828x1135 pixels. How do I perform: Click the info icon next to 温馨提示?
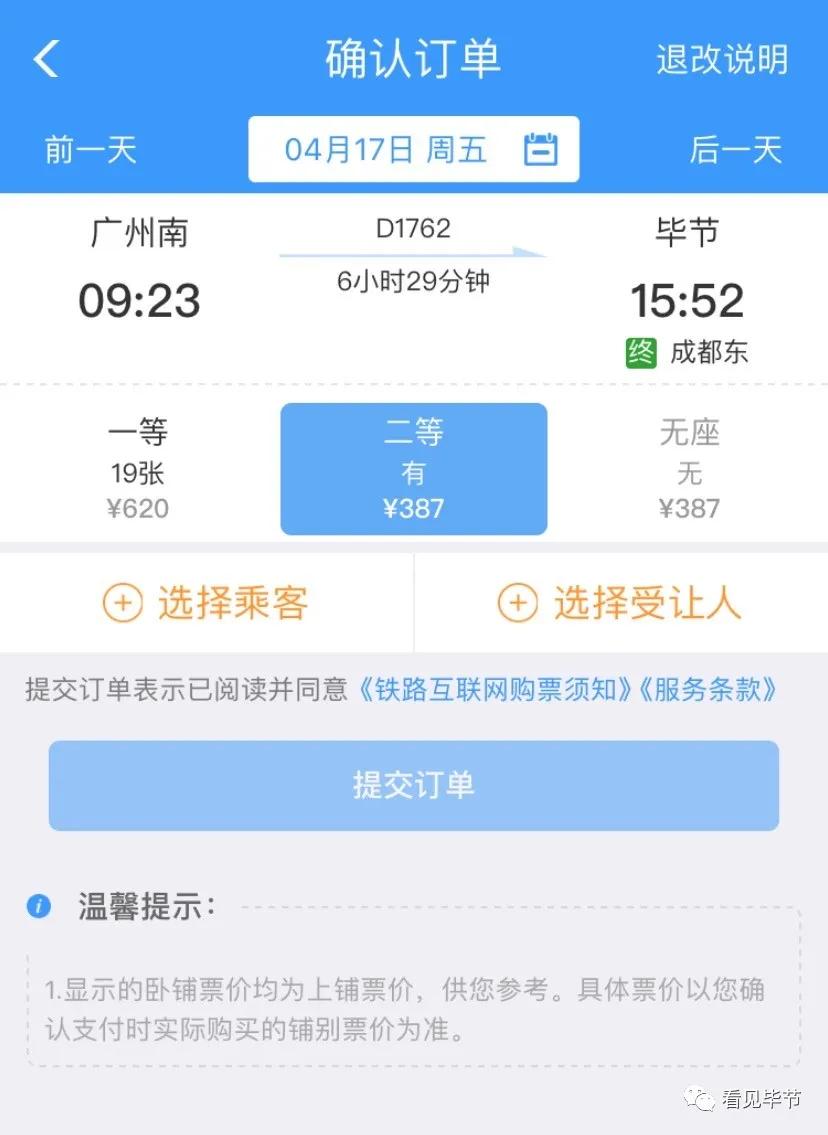pos(37,905)
